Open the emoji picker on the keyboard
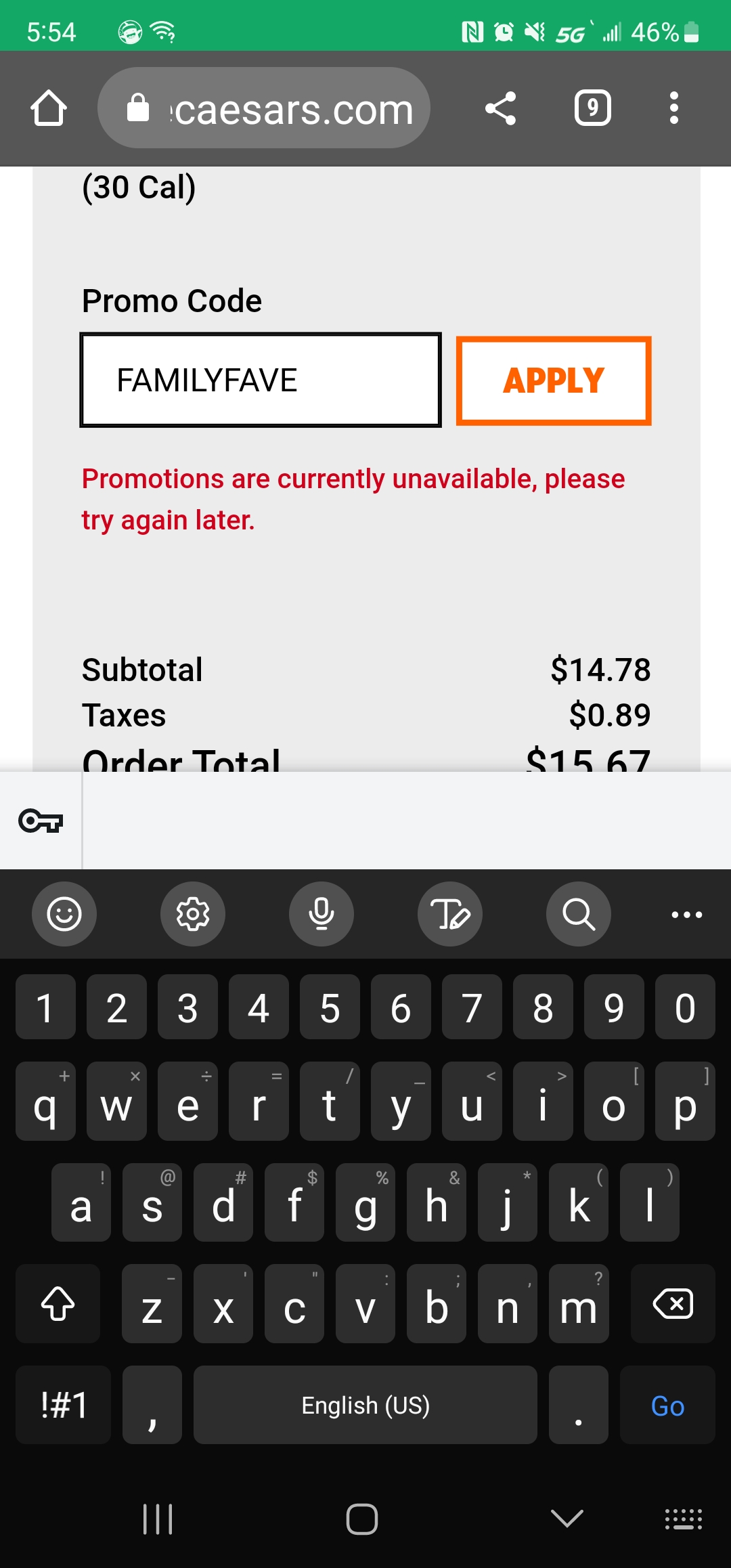Viewport: 731px width, 1568px height. point(64,914)
